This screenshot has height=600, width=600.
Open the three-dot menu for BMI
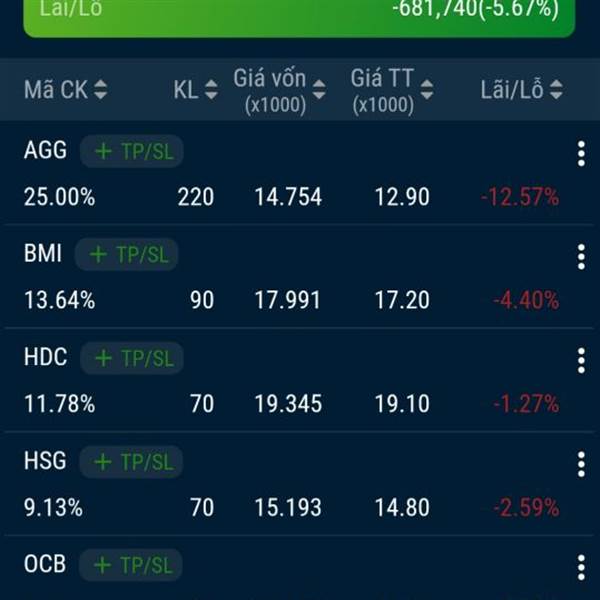pyautogui.click(x=581, y=257)
